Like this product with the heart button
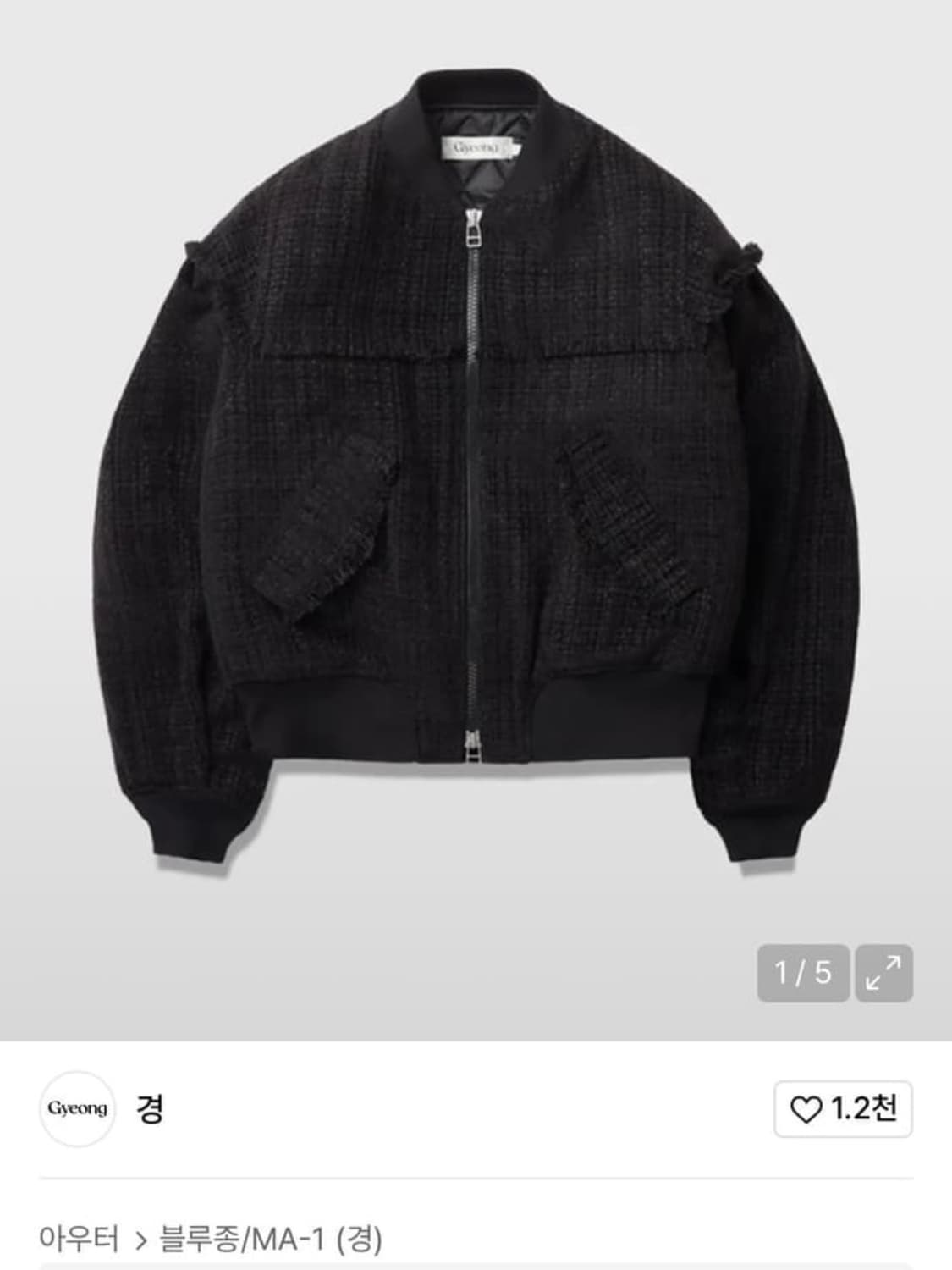 point(842,1108)
